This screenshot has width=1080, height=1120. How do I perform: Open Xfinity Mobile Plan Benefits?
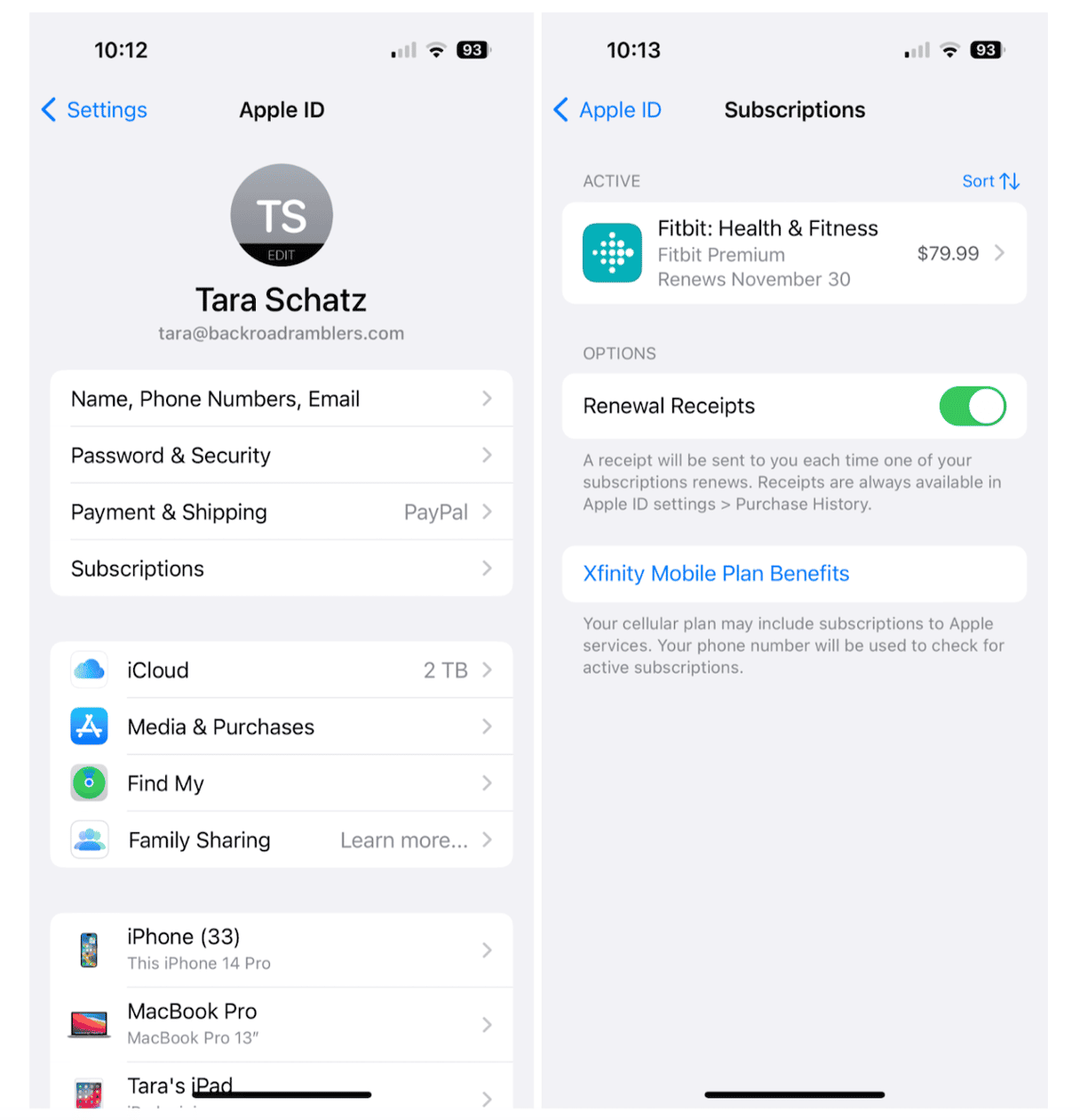pos(716,574)
